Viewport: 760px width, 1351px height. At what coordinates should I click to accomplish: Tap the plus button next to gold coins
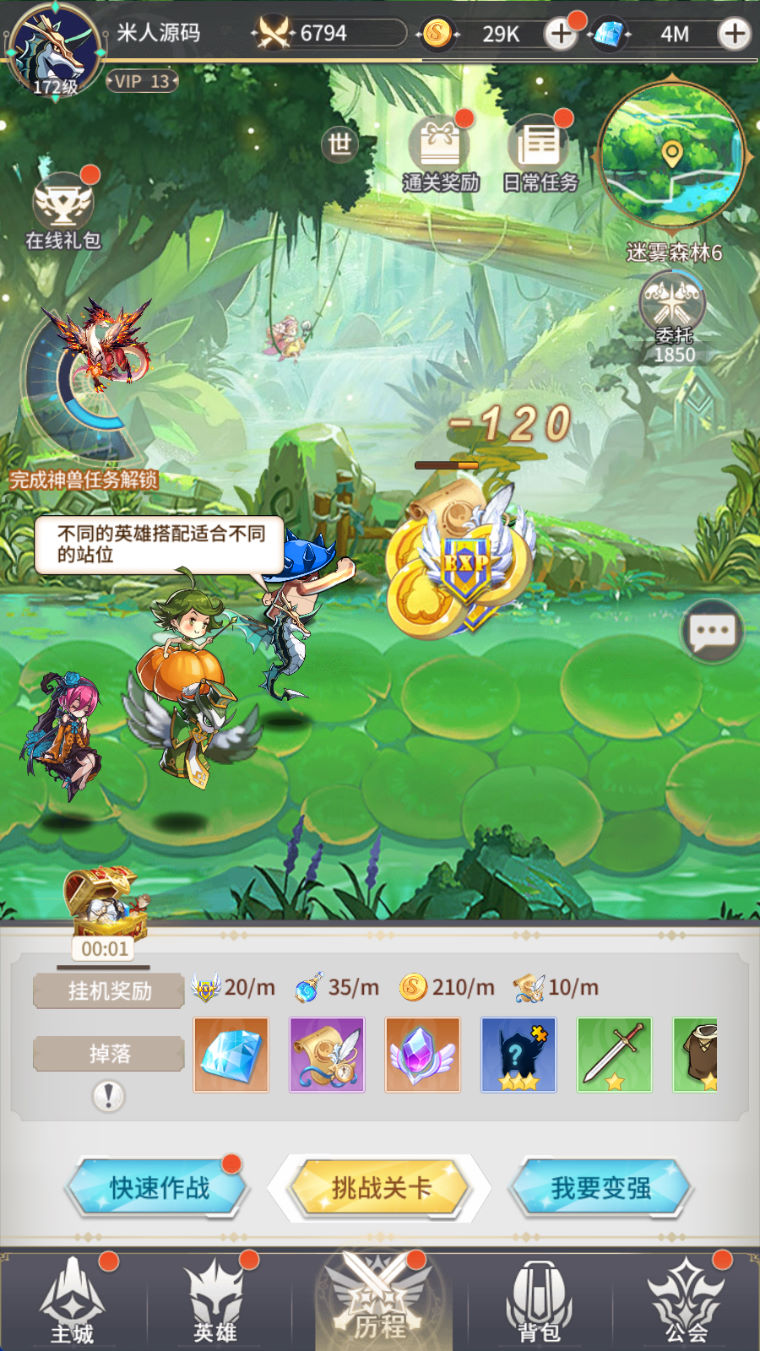(560, 34)
